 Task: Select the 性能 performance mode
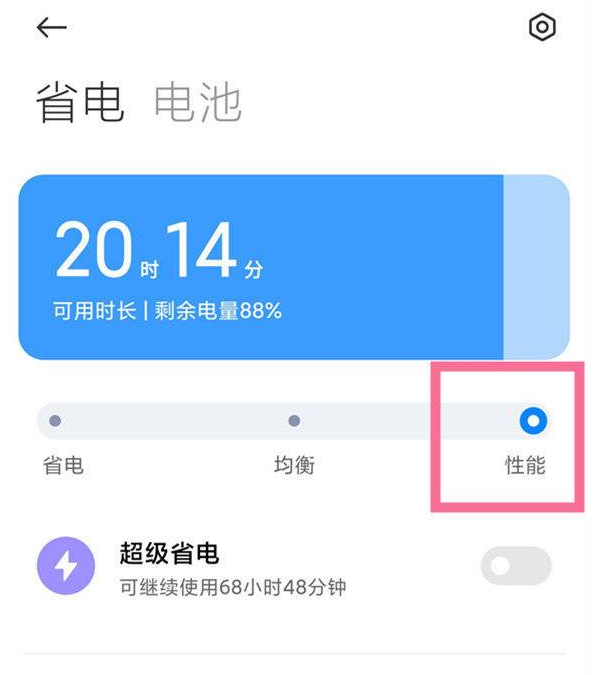coord(533,421)
